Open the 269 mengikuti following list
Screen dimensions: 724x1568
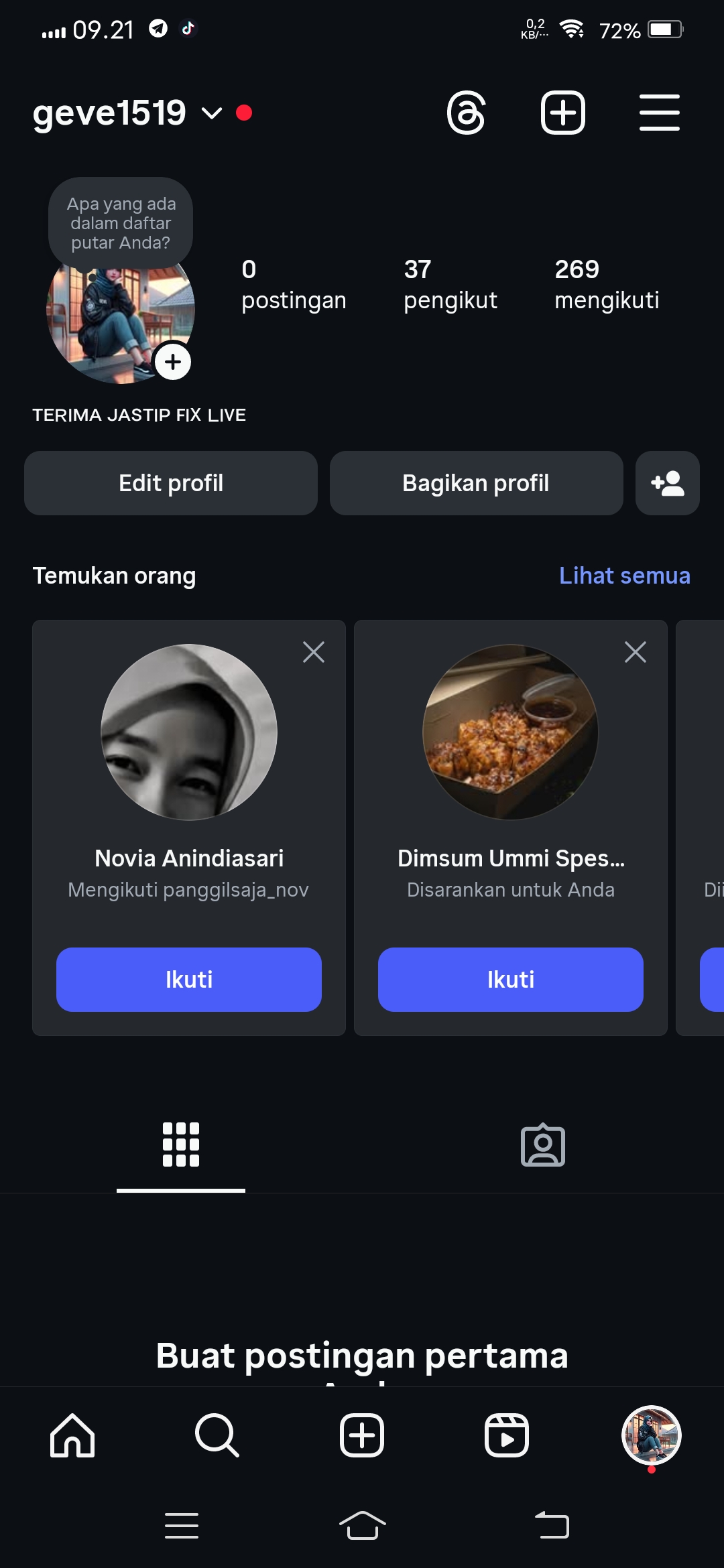[x=606, y=285]
